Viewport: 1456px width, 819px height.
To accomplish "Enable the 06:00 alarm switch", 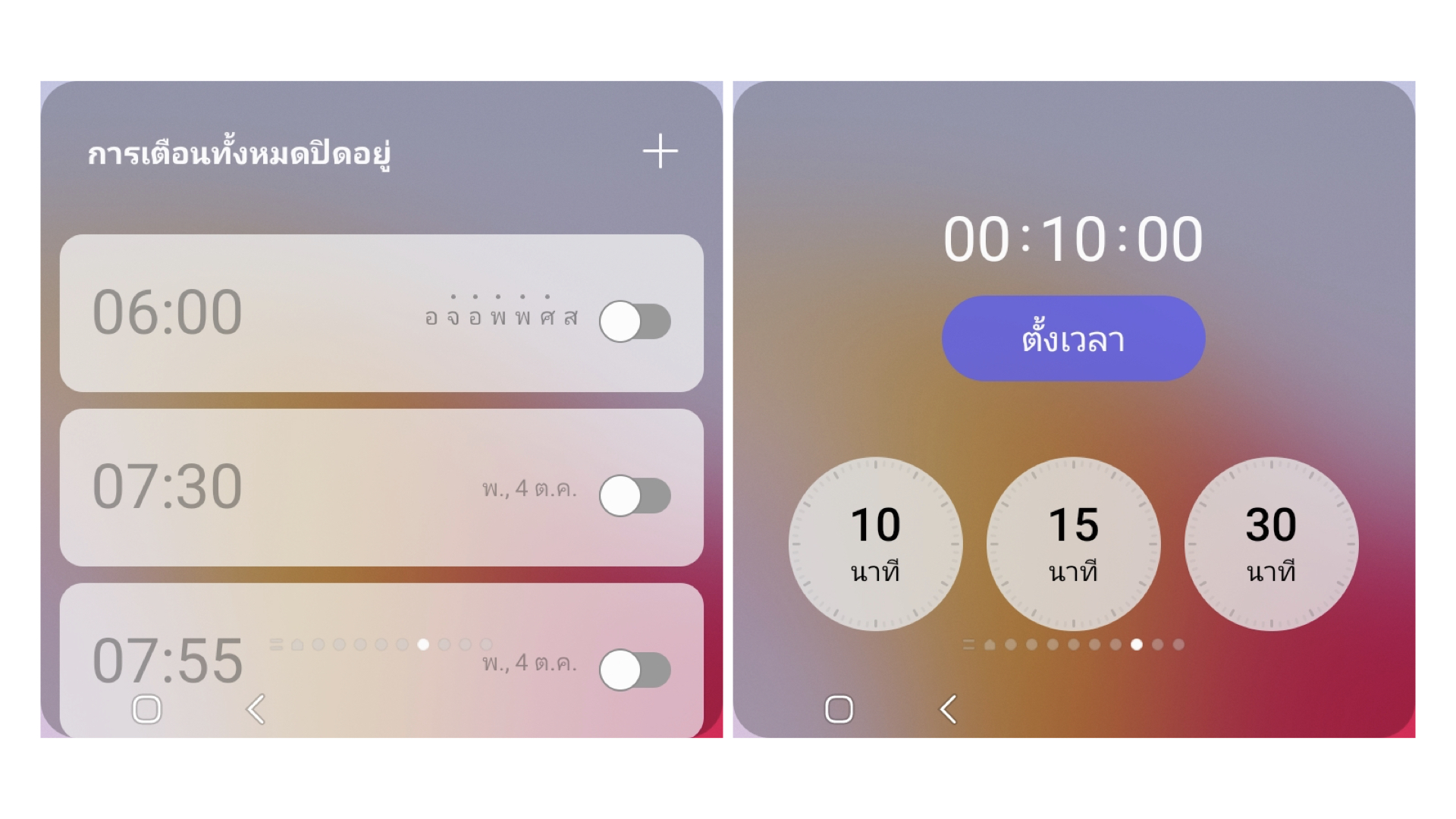I will coord(635,322).
